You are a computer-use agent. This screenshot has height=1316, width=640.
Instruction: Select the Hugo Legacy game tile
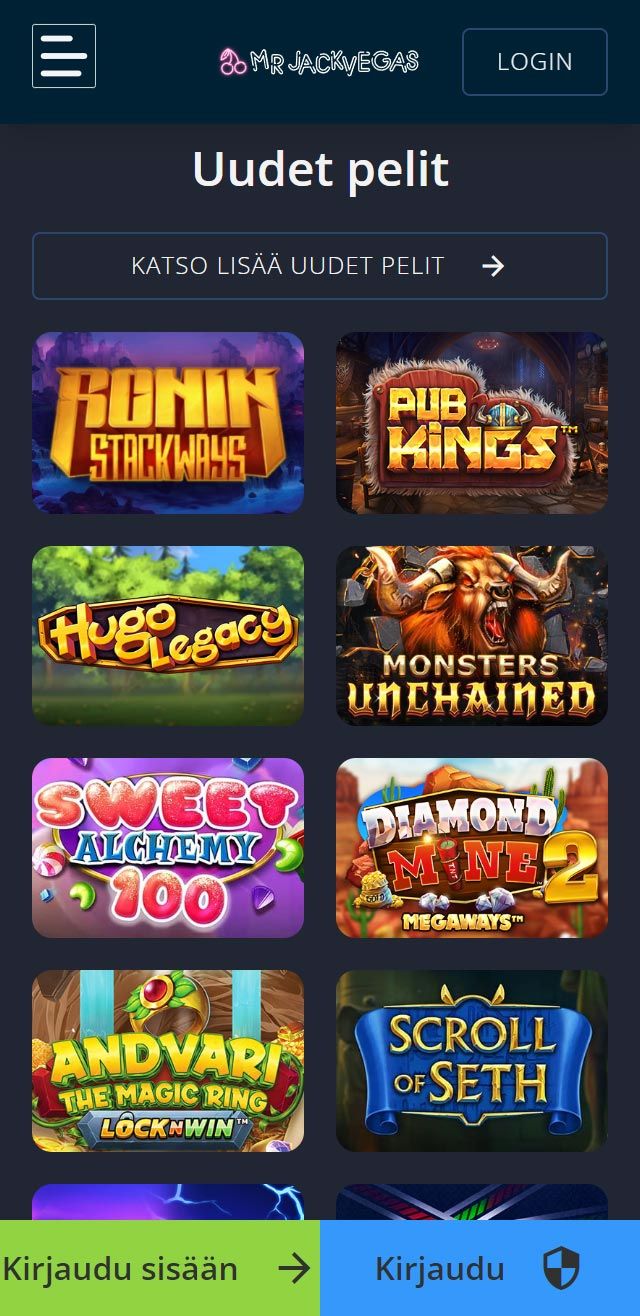[x=168, y=635]
